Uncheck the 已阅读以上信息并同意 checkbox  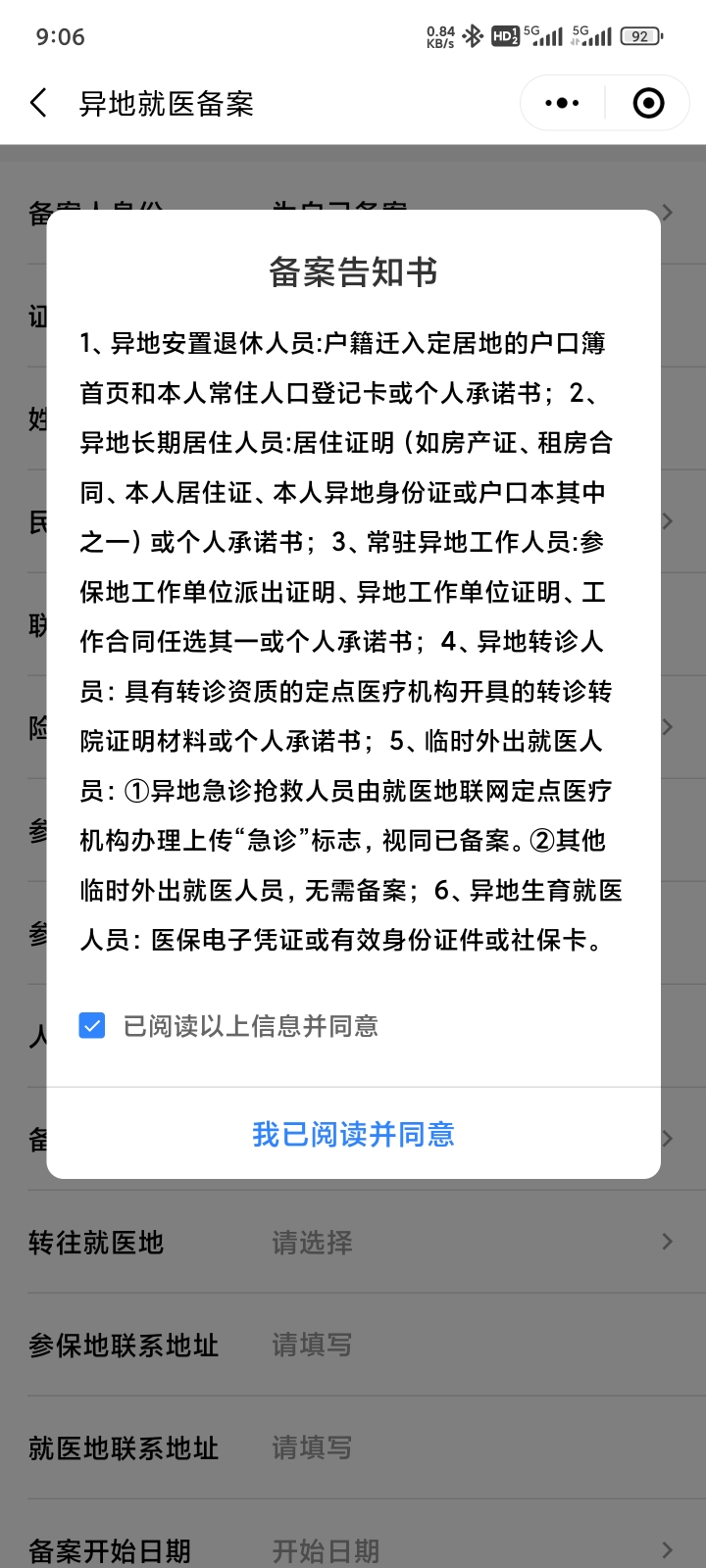[x=92, y=1025]
